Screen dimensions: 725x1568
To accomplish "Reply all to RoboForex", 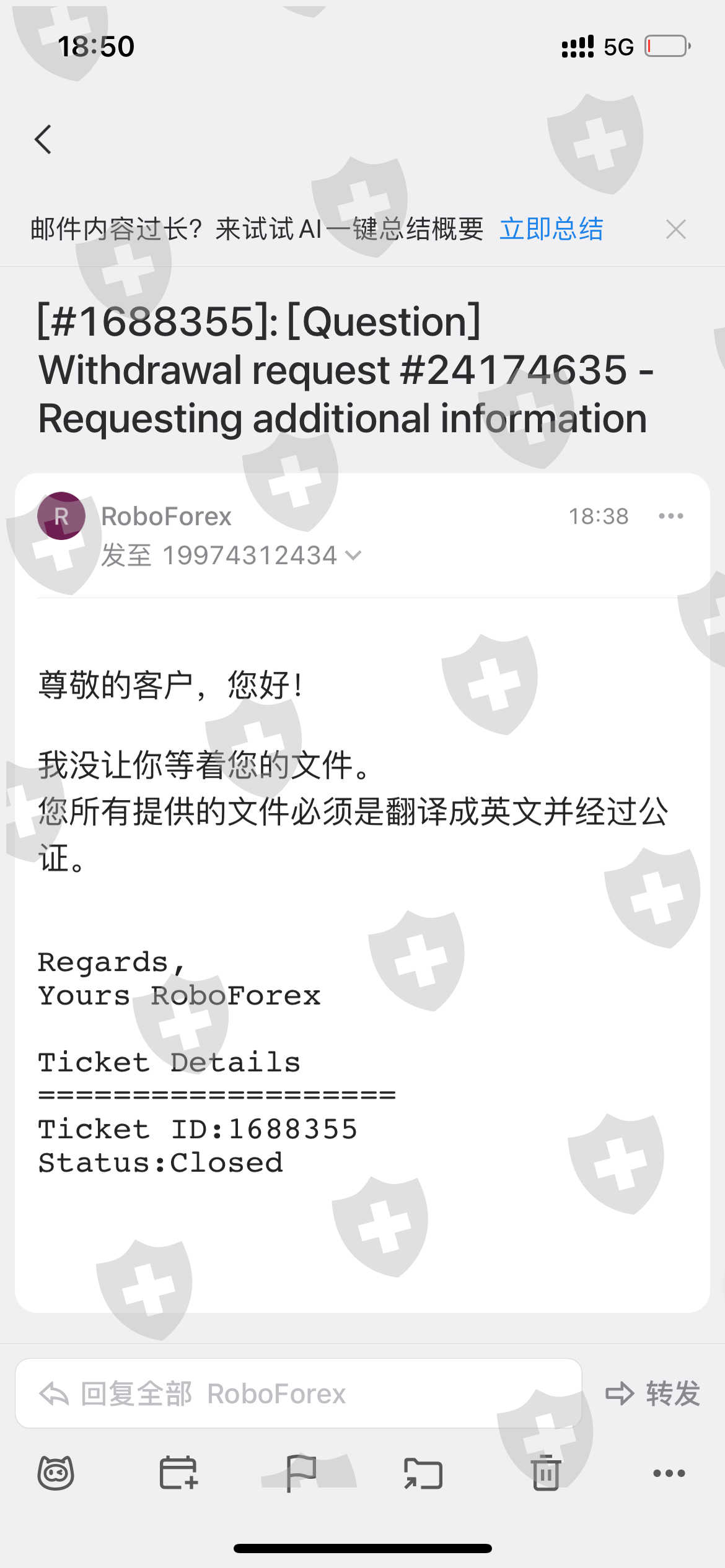I will click(x=297, y=1393).
